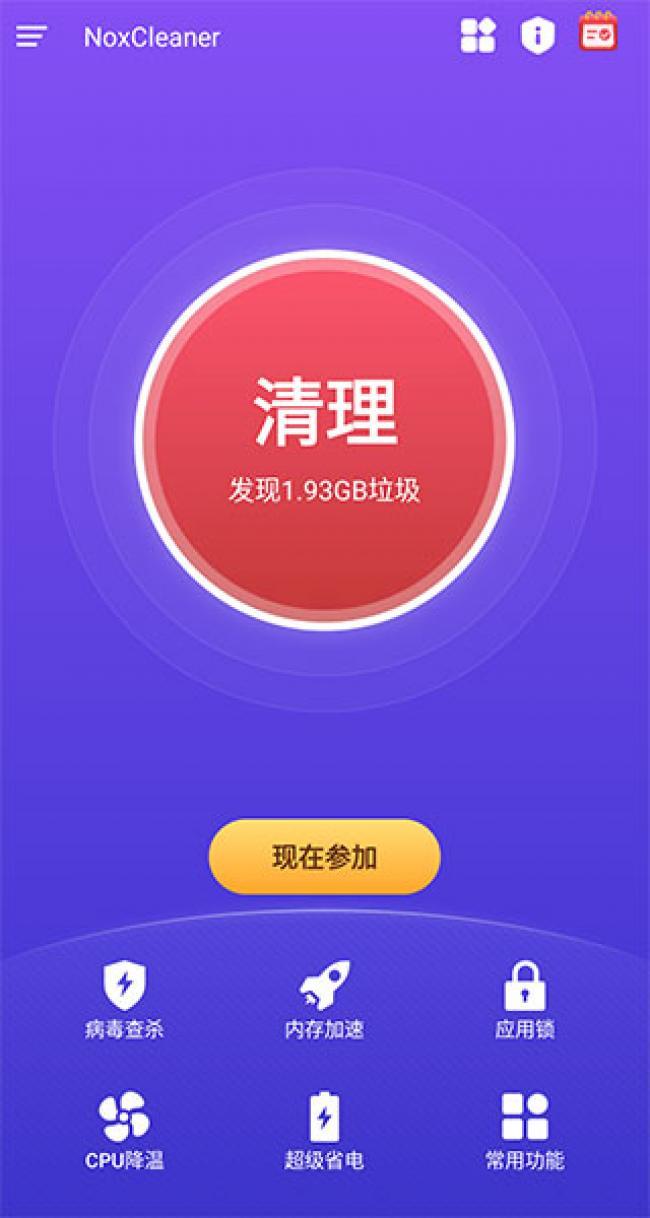Start CPU降温 cooler
This screenshot has height=1218, width=650.
pyautogui.click(x=124, y=1130)
